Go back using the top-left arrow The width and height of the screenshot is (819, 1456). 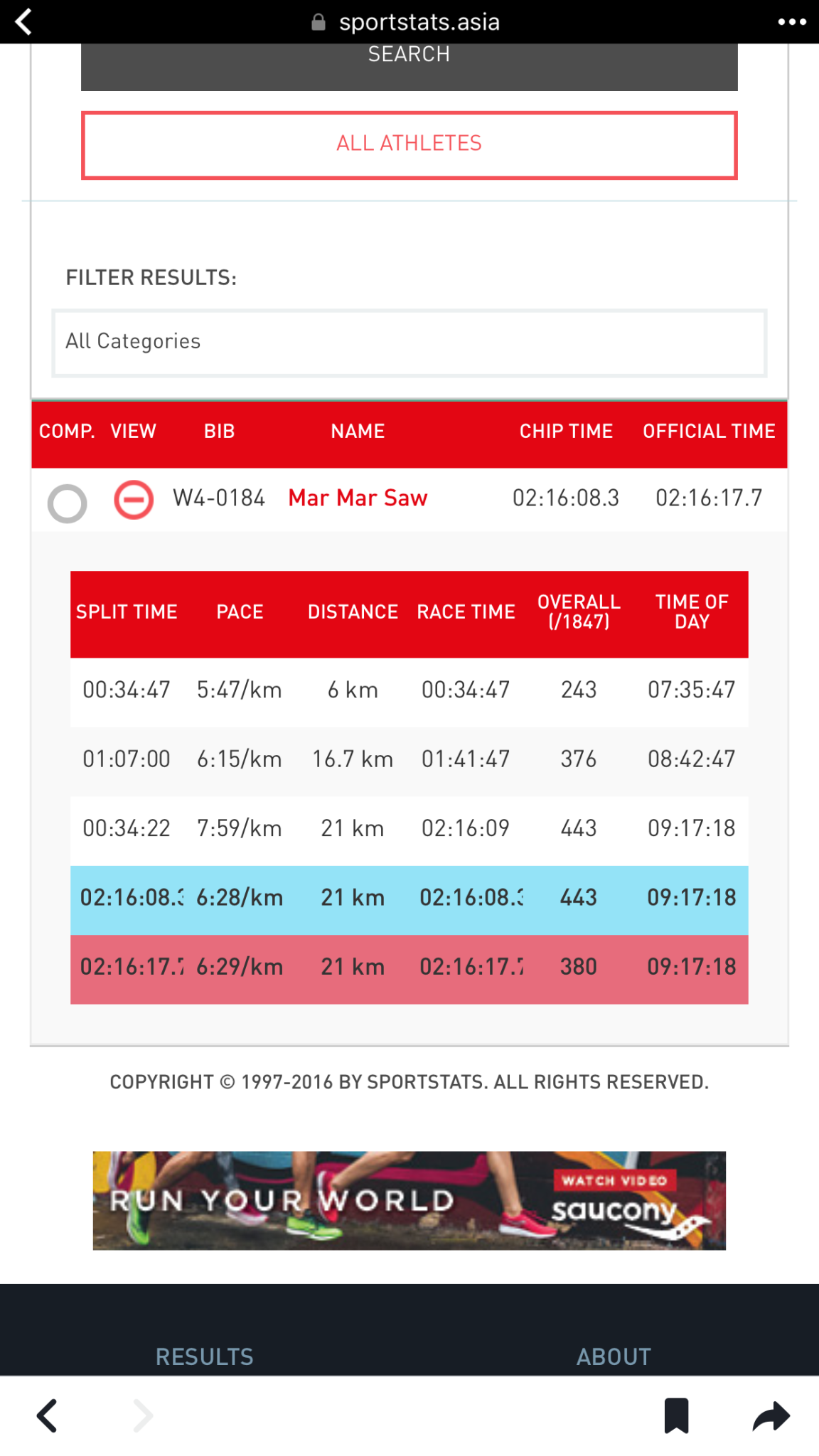[23, 21]
